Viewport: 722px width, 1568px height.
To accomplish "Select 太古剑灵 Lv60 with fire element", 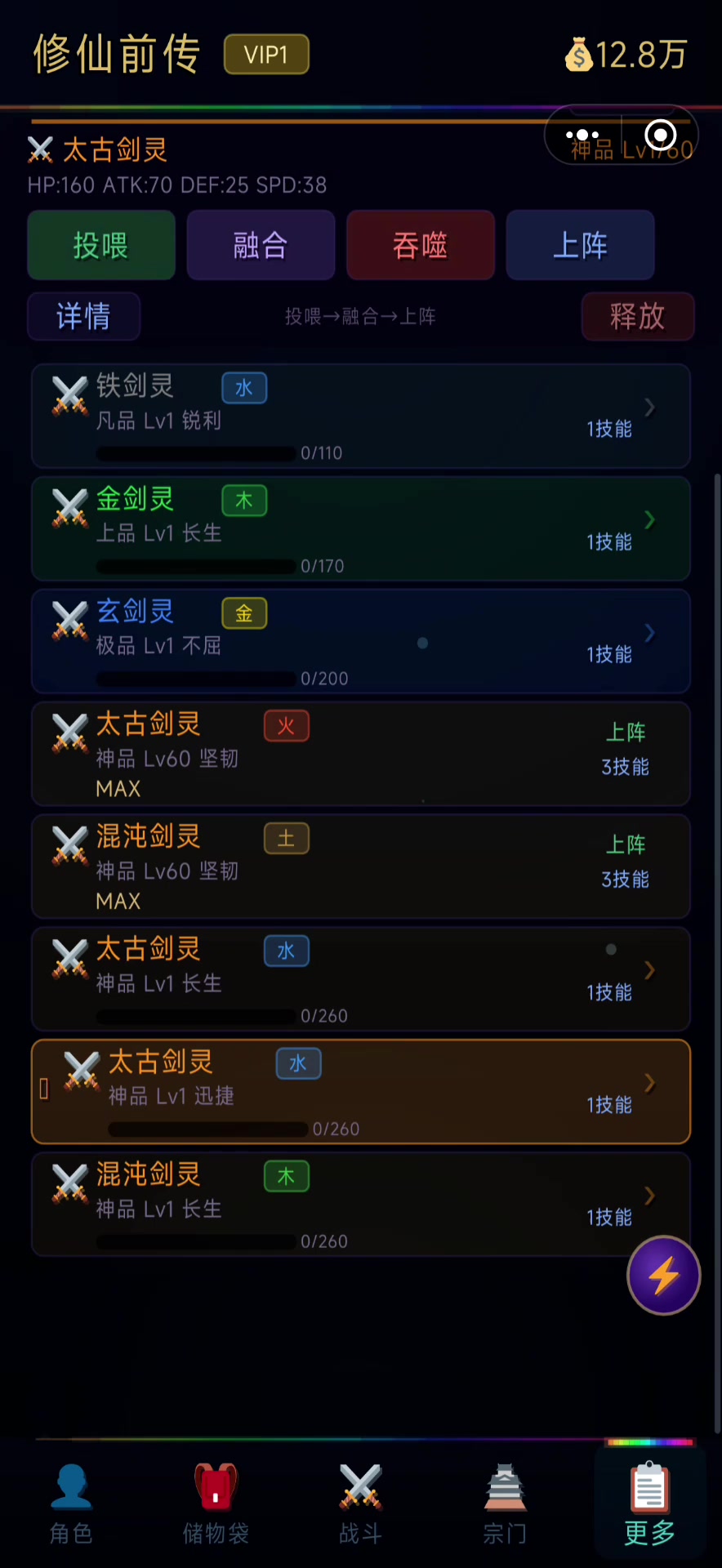I will (360, 754).
